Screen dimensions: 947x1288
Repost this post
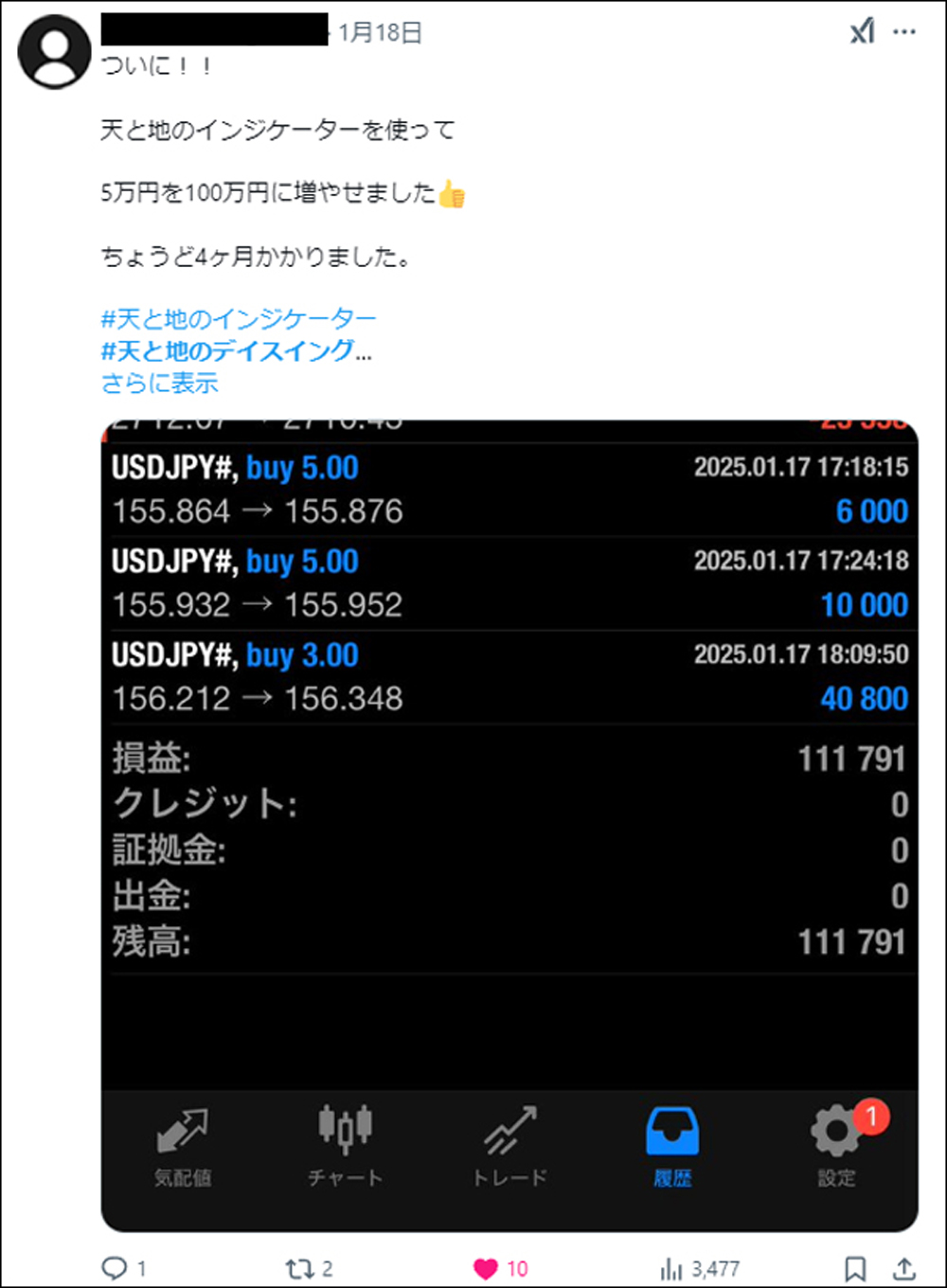click(298, 1268)
